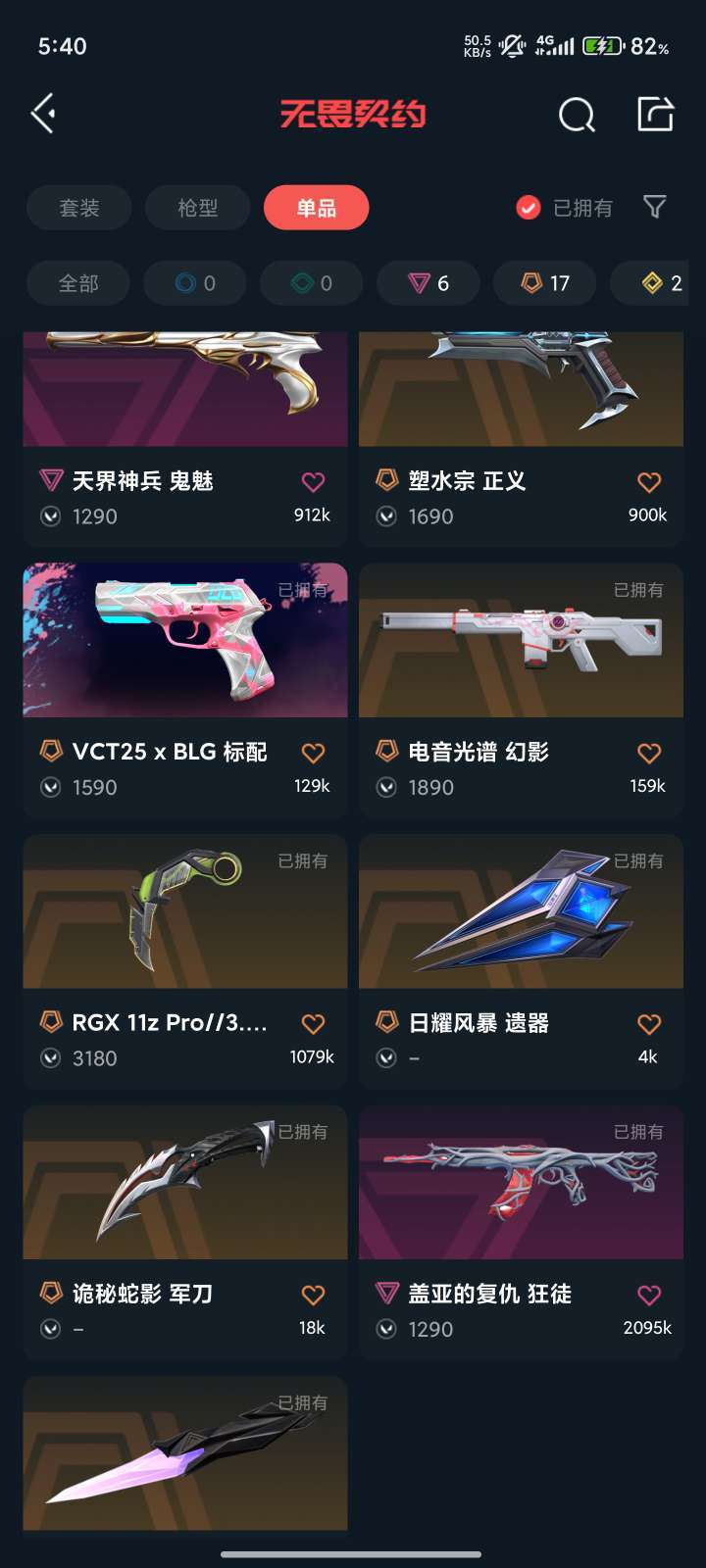Like 盖亚的复仇 狂徒 with the heart
Screen dimensions: 706x1568
pyautogui.click(x=649, y=1296)
